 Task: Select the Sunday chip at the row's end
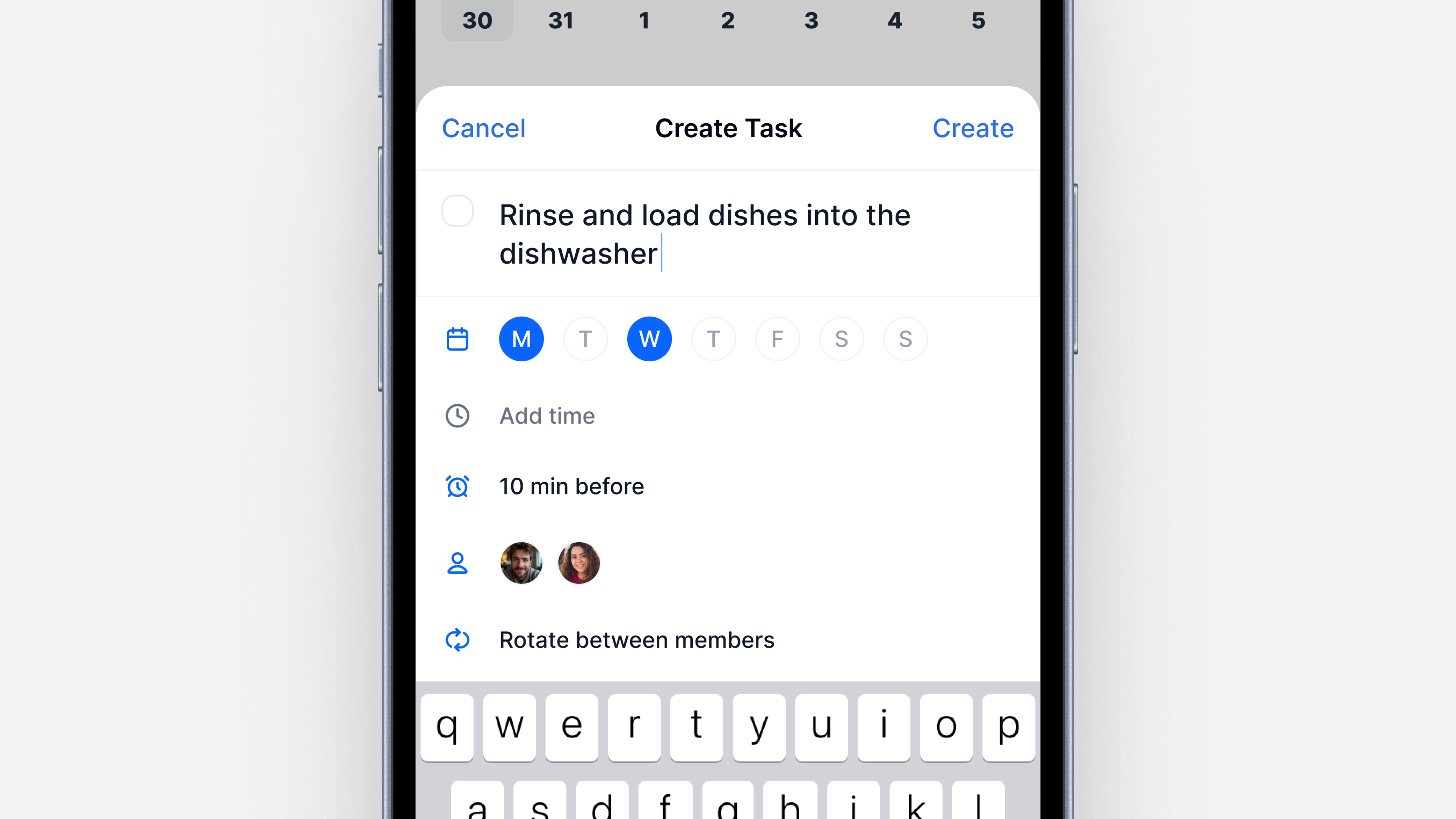click(905, 339)
